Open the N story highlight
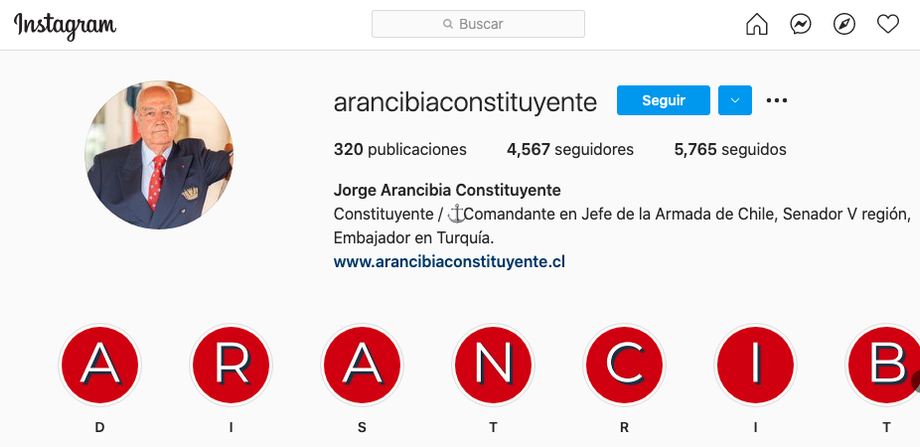The width and height of the screenshot is (920, 447). pos(493,365)
